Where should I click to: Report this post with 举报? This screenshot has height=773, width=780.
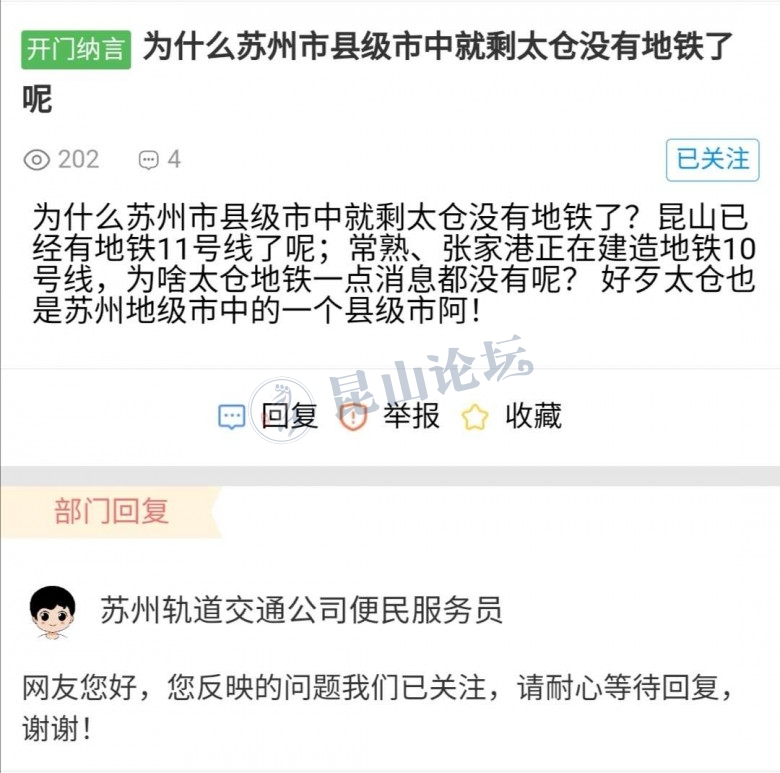[391, 416]
